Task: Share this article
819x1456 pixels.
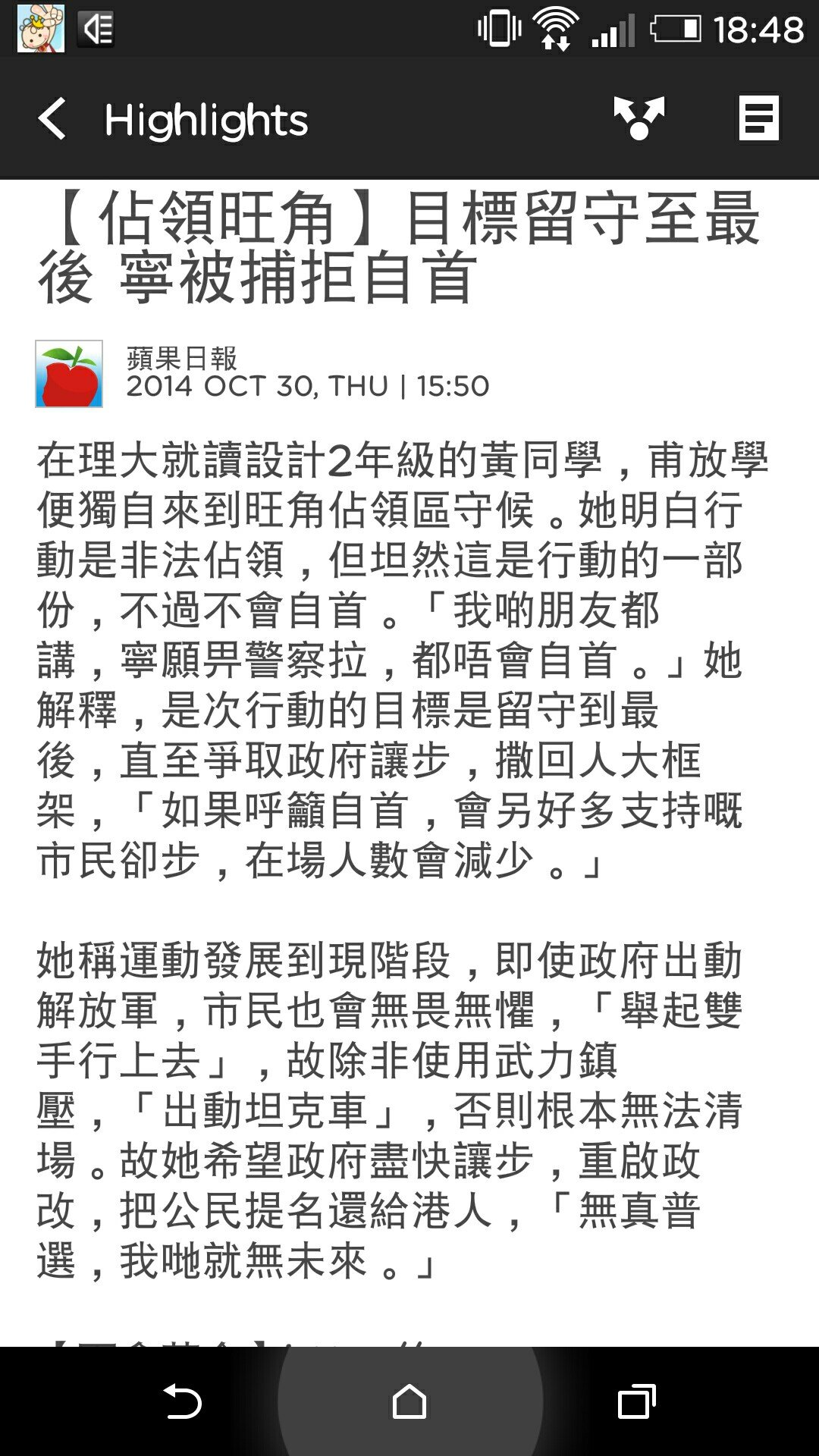Action: (x=639, y=119)
